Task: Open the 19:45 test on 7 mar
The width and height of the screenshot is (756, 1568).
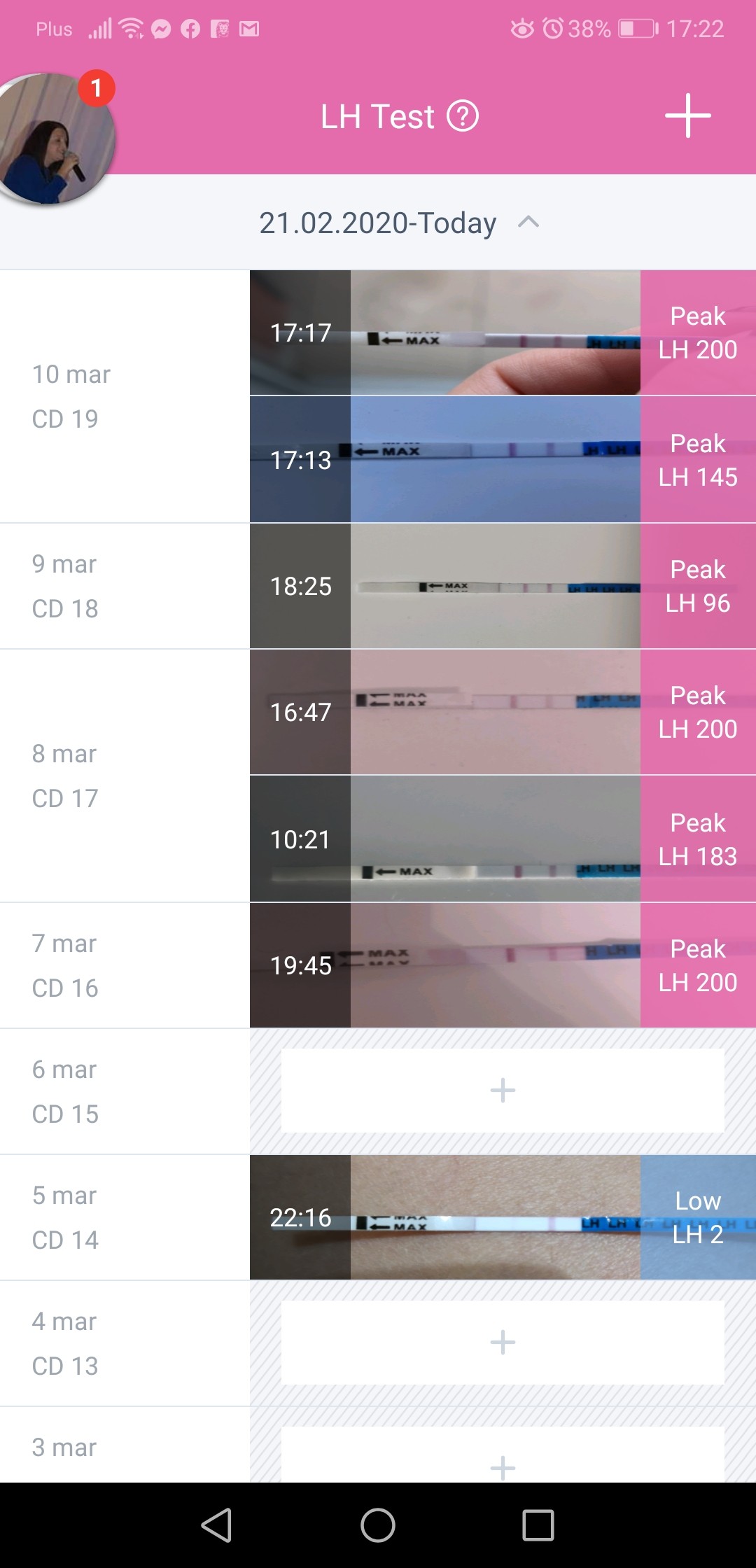Action: [501, 965]
